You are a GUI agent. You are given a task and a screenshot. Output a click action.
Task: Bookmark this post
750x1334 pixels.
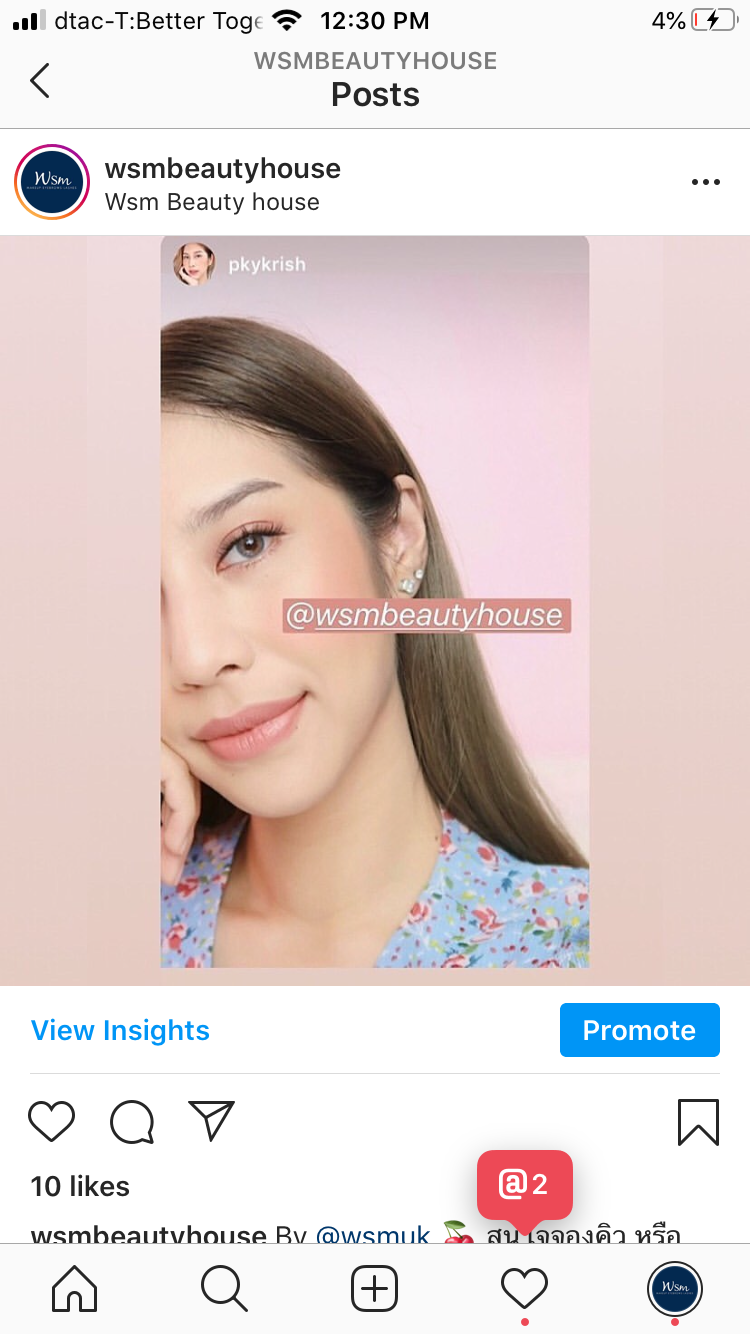(x=698, y=1121)
